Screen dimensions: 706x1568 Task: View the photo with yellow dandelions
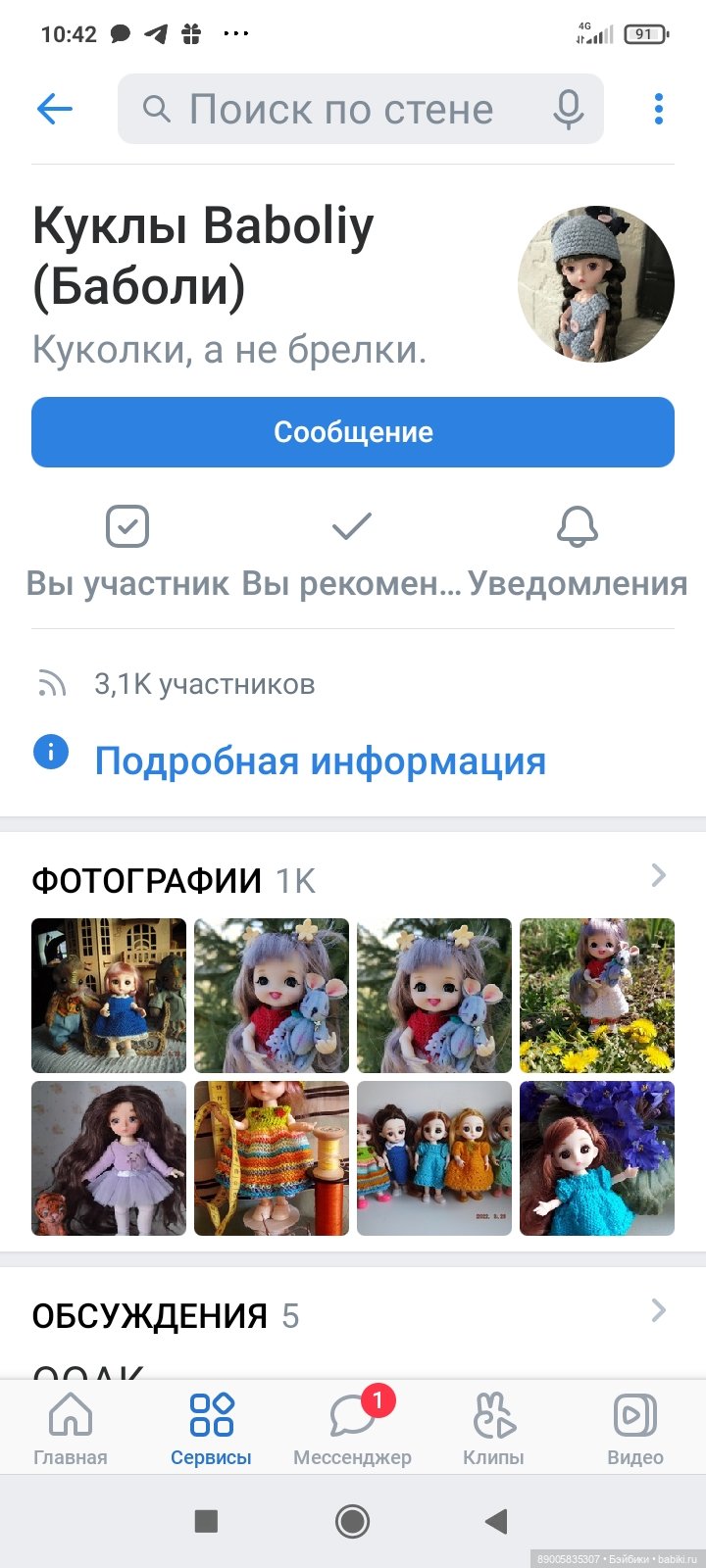coord(597,996)
